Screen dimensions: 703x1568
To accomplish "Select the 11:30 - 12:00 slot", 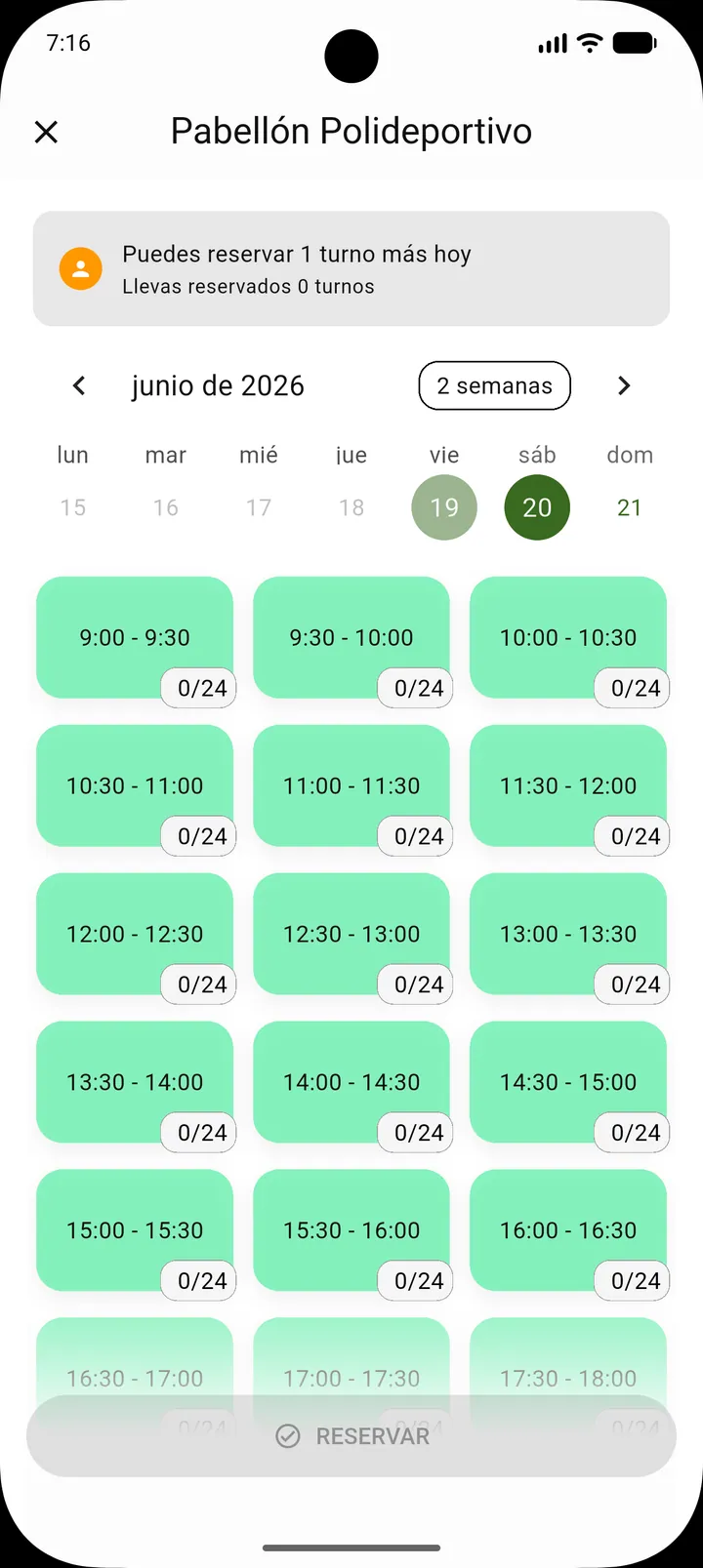I will [x=568, y=785].
